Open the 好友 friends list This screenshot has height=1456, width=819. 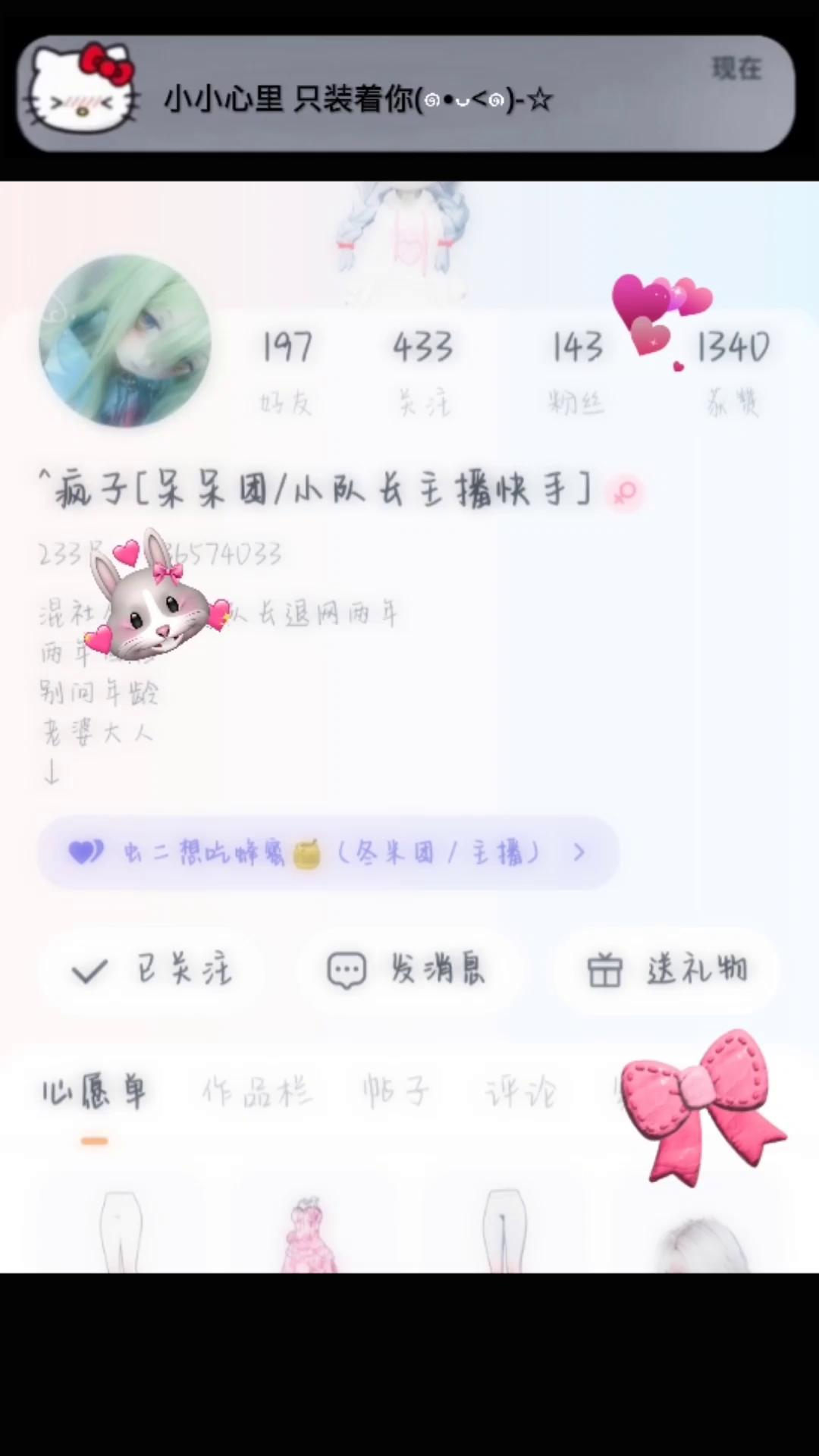(287, 369)
